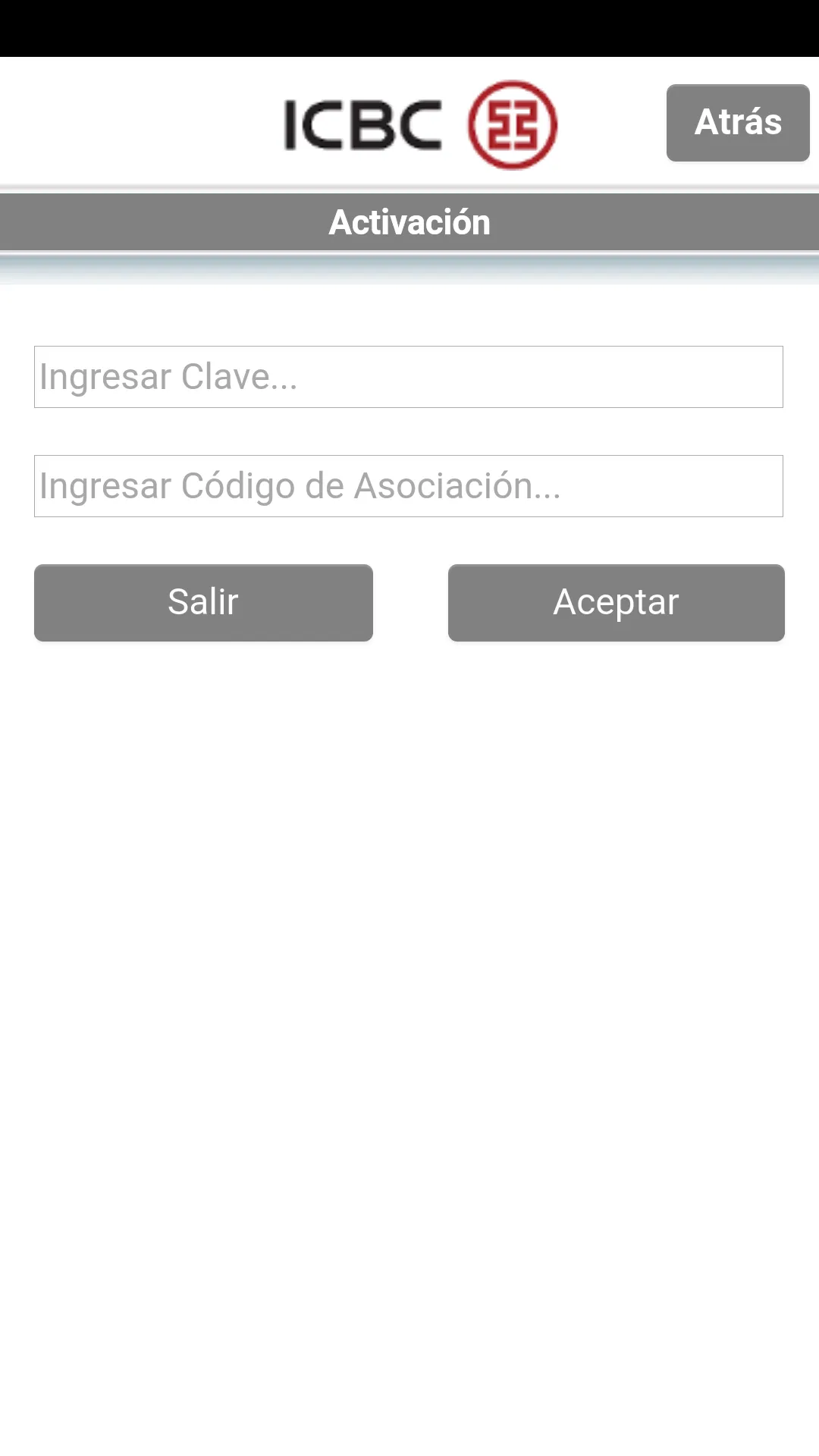Tap the Atrás button

coord(737,123)
